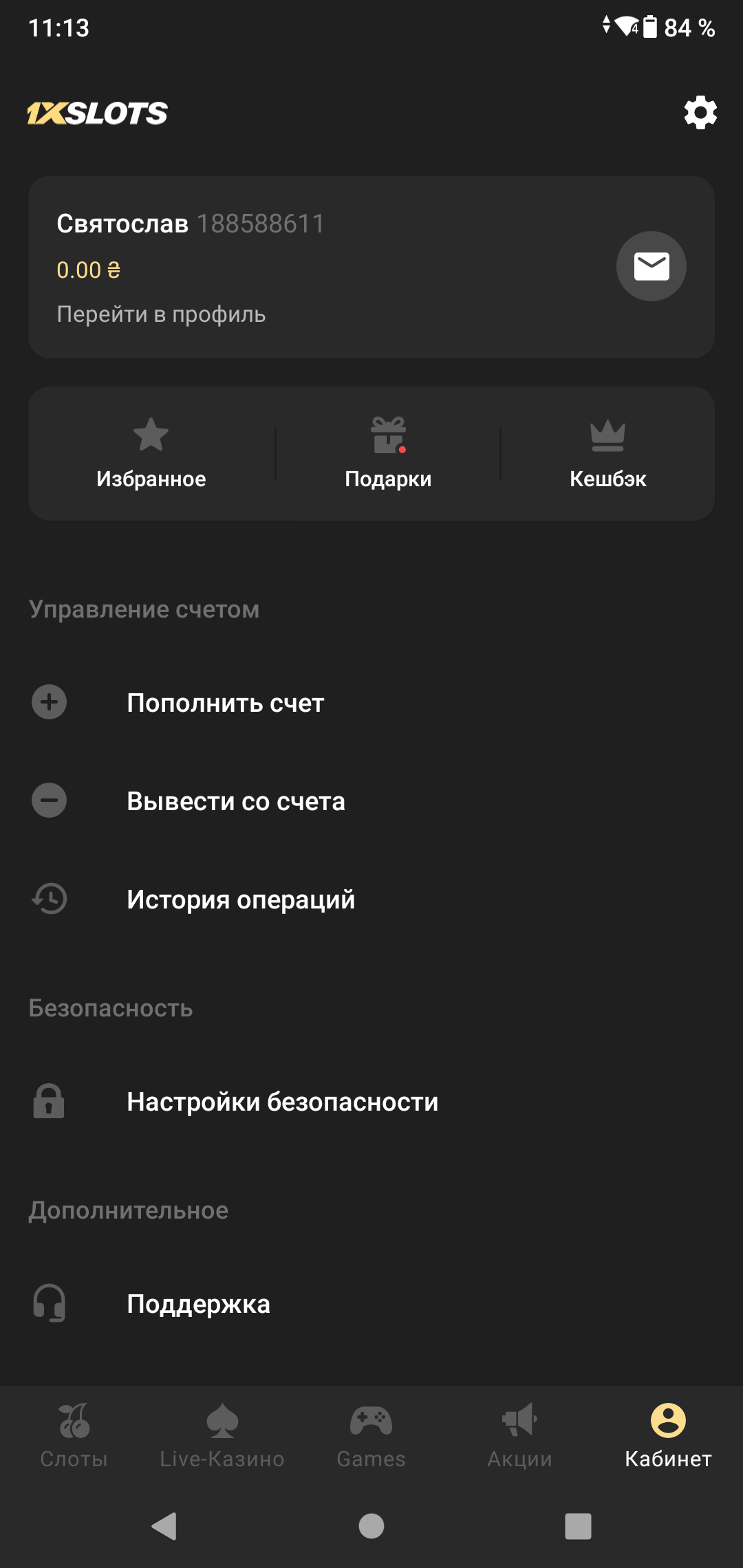Contact Поддержка support

pos(198,1304)
